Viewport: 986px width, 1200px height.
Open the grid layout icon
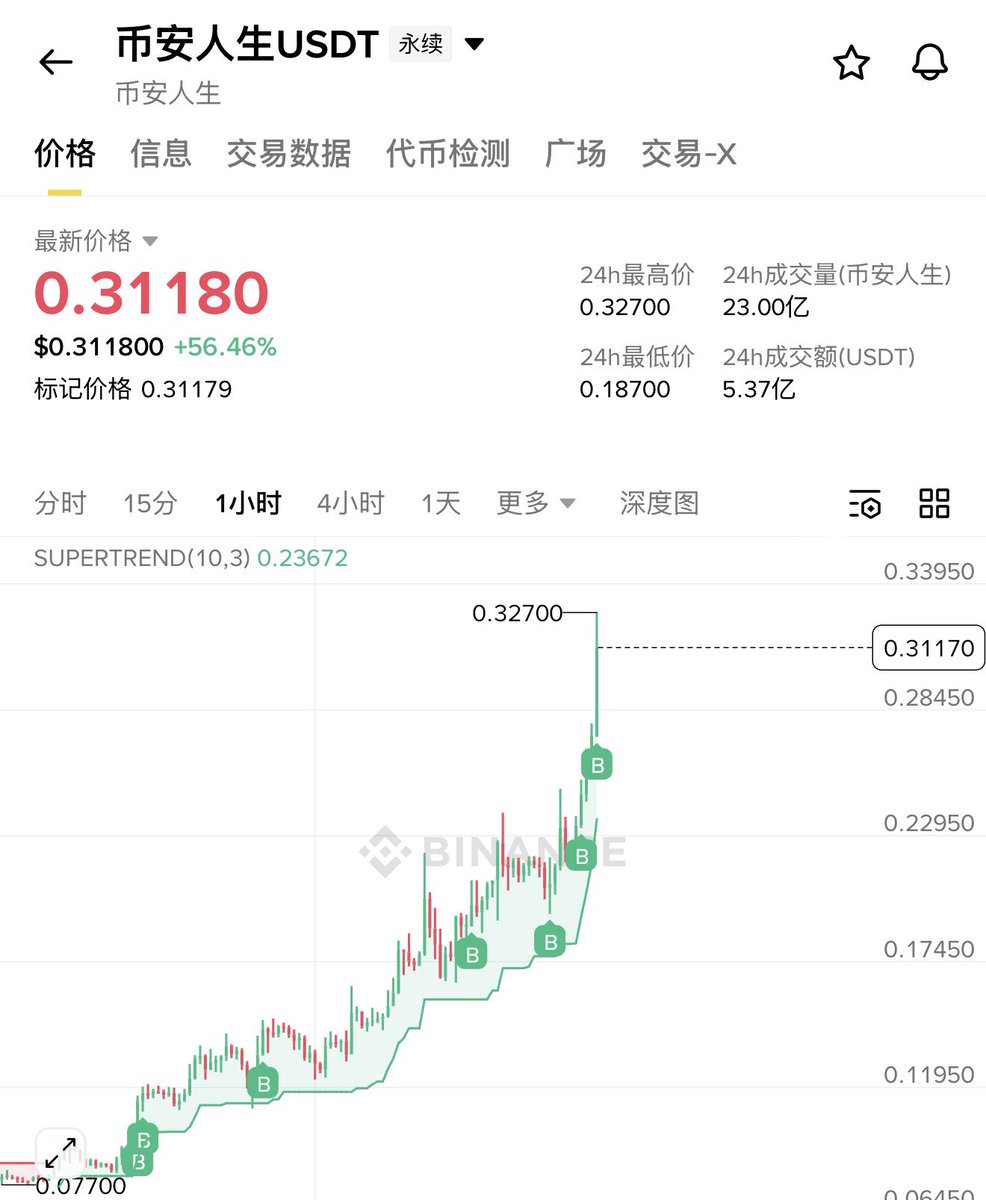coord(934,503)
